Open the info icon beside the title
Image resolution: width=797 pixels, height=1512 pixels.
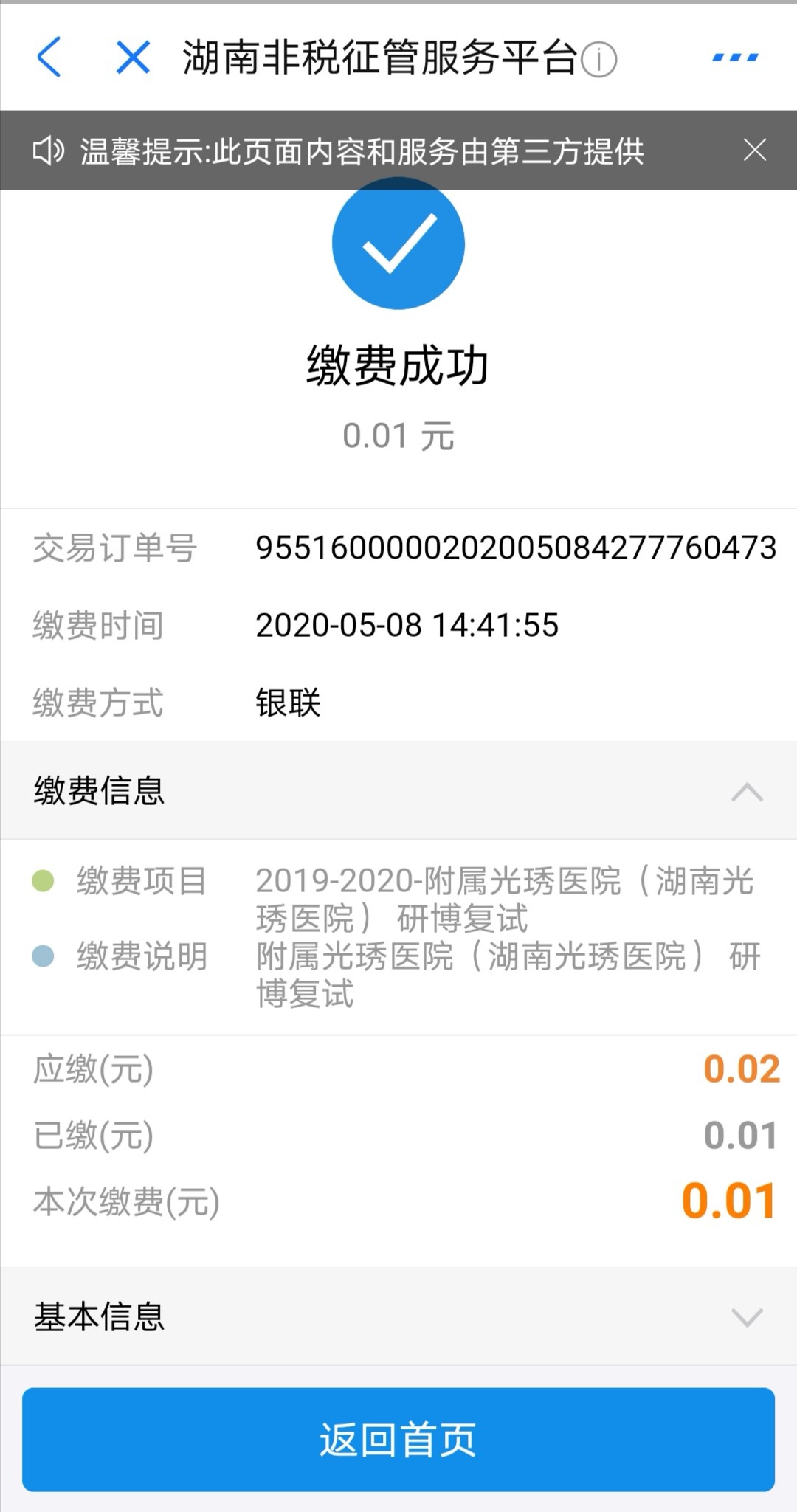598,60
